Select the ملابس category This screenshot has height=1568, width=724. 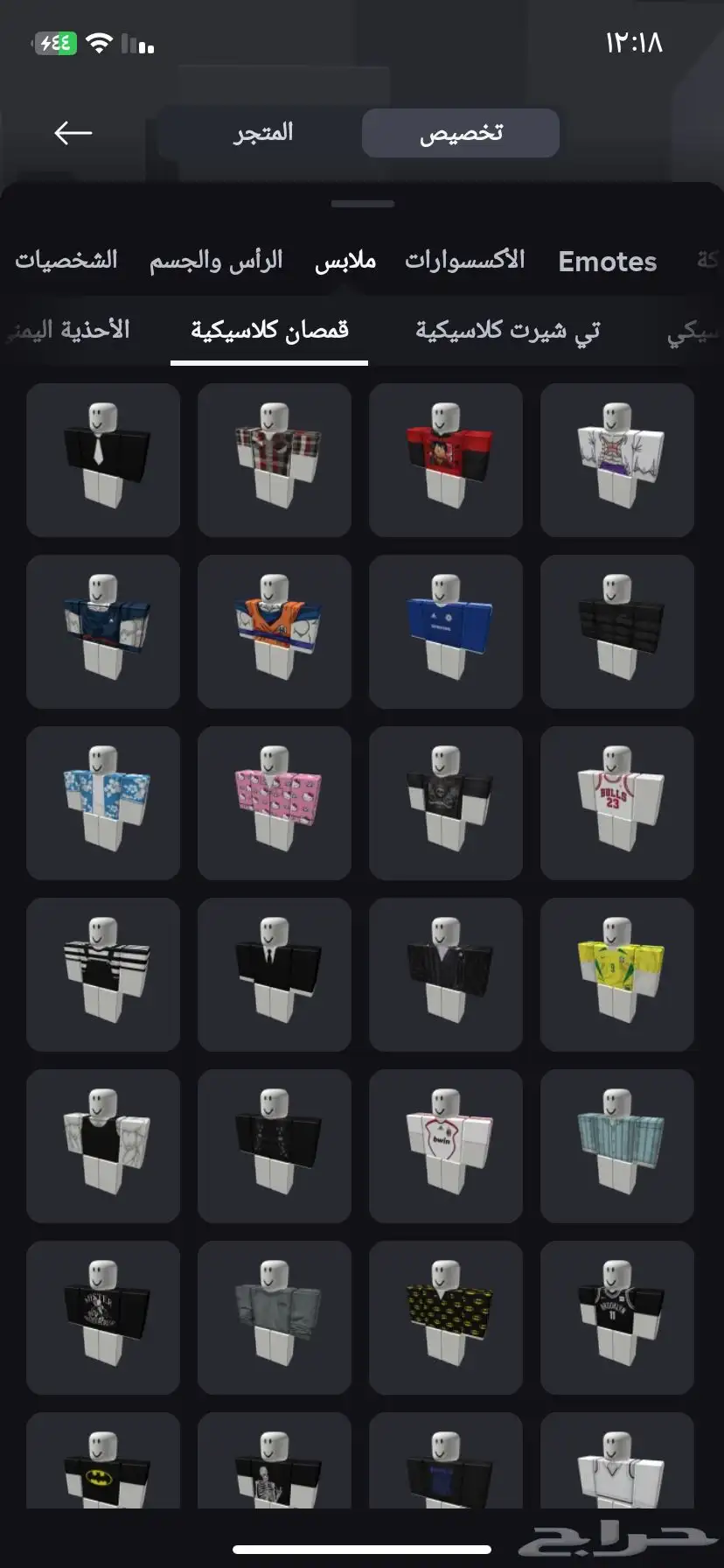(345, 261)
